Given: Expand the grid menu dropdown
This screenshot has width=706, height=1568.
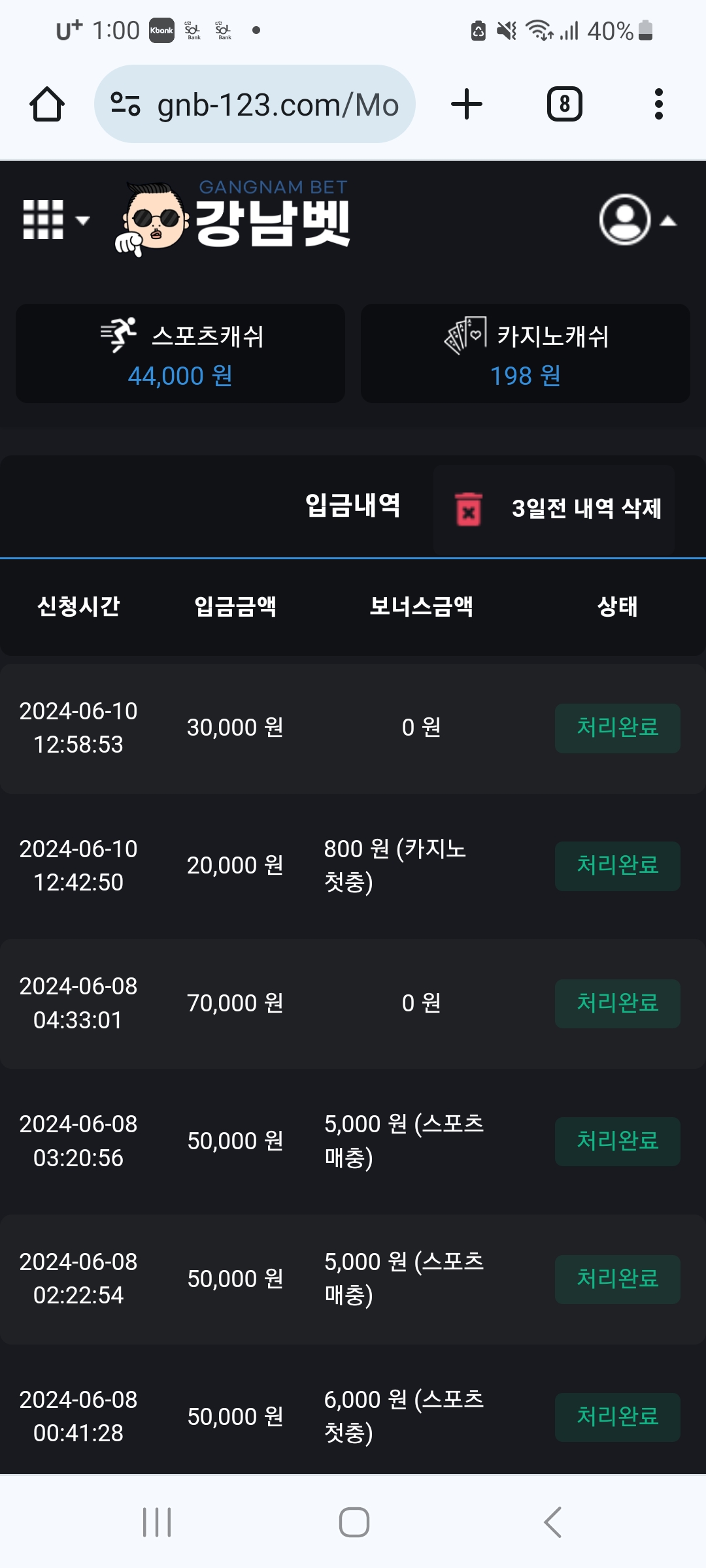Looking at the screenshot, I should point(55,220).
